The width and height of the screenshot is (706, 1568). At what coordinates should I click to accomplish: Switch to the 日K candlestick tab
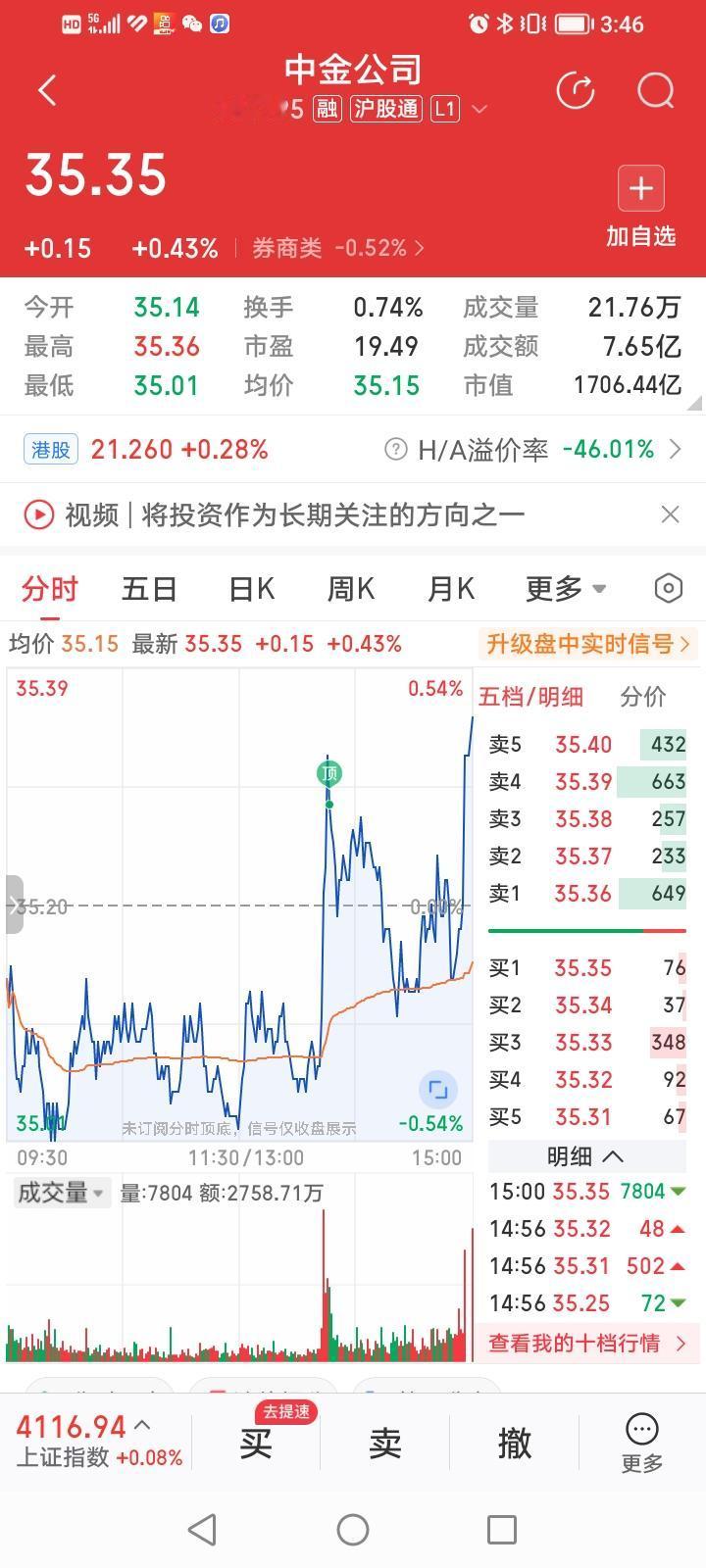coord(251,588)
